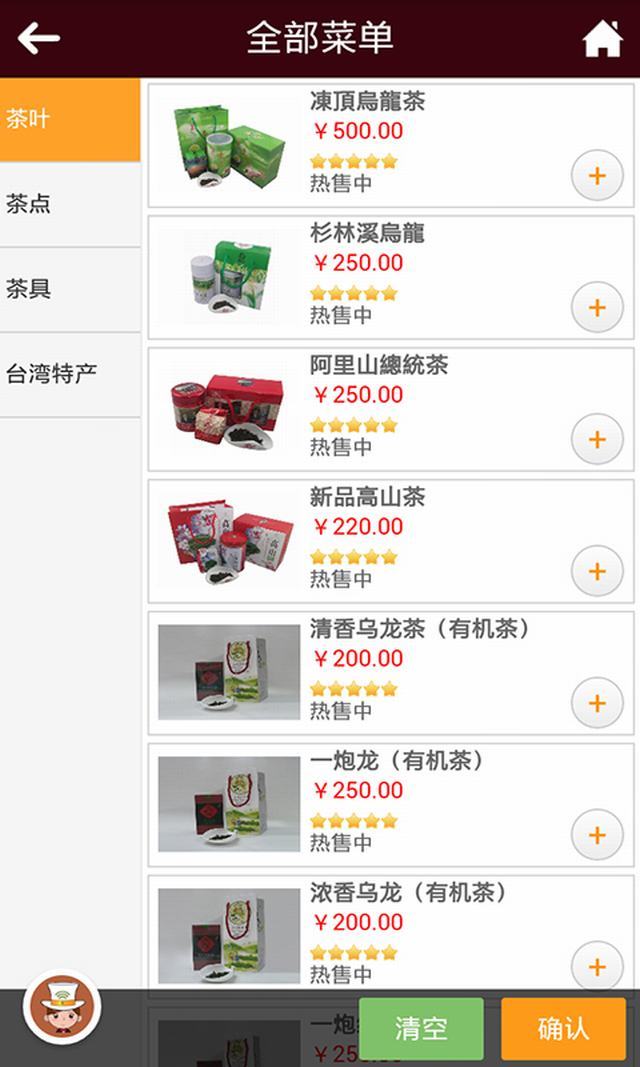Go back using the top-left arrow
The height and width of the screenshot is (1067, 640).
pyautogui.click(x=39, y=38)
